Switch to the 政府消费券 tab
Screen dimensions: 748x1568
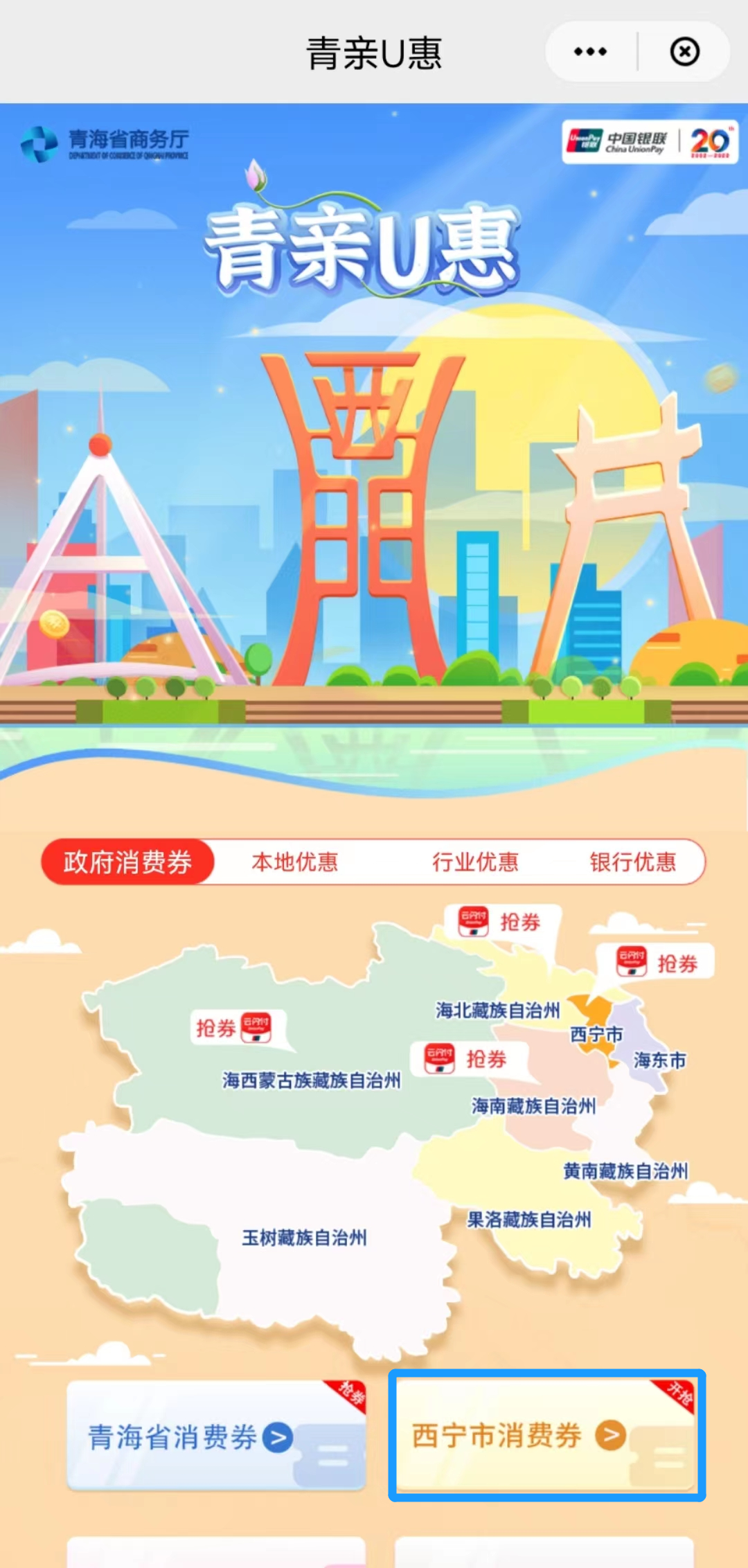point(128,862)
